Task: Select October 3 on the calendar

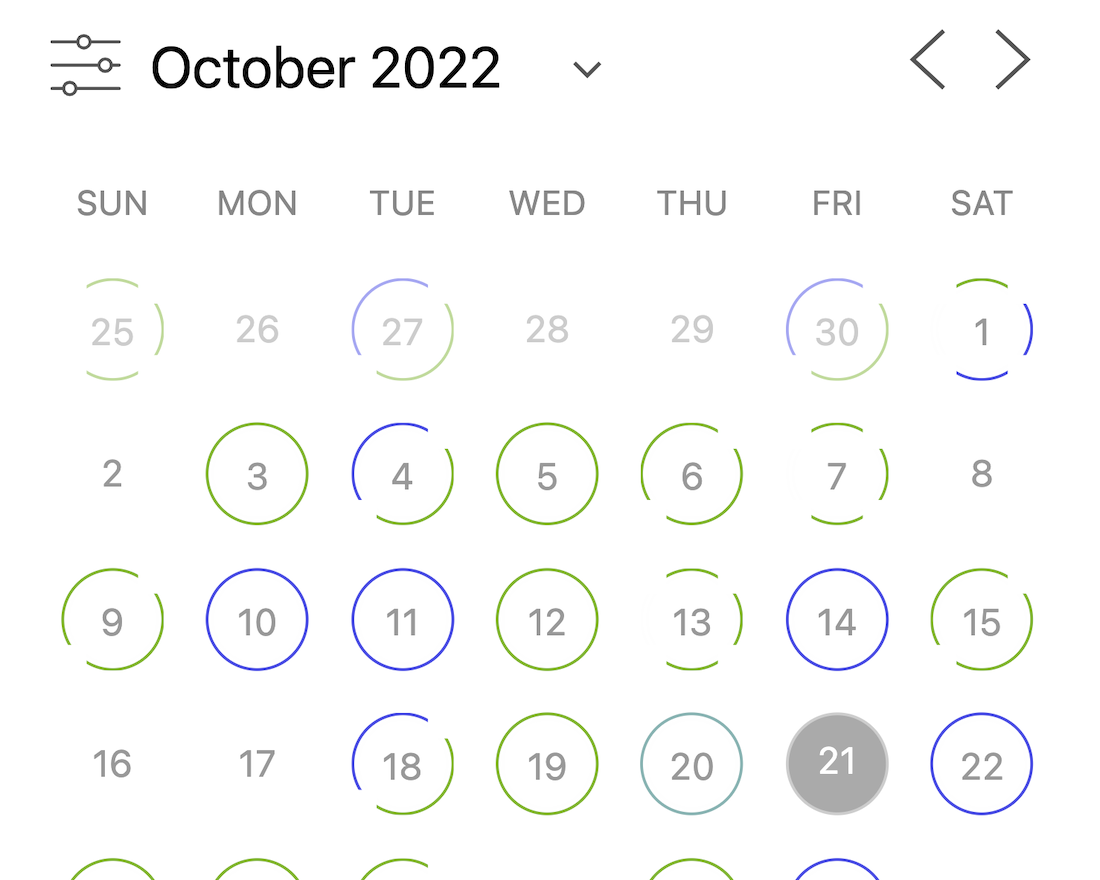Action: coord(257,475)
